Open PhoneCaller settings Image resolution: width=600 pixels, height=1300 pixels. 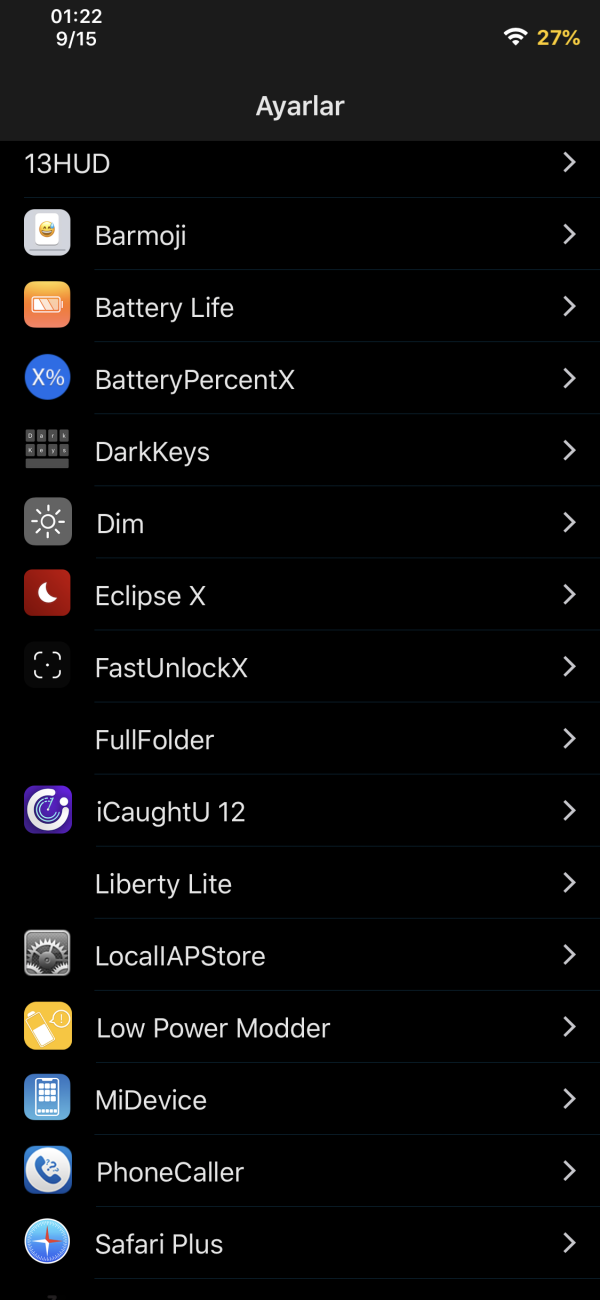(300, 1171)
